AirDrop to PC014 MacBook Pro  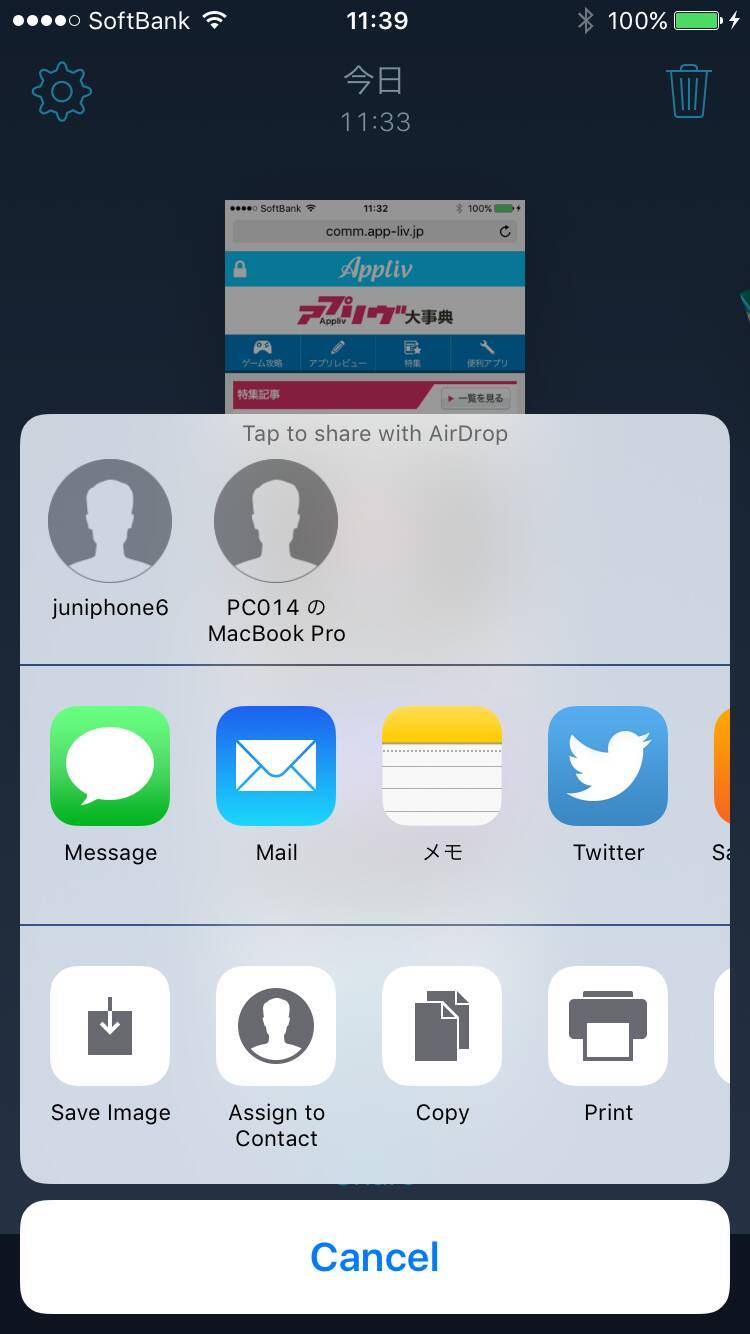click(276, 521)
